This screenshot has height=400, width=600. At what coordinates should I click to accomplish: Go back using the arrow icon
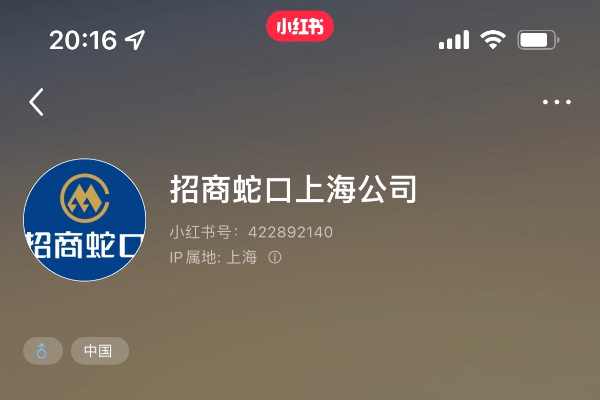(37, 102)
